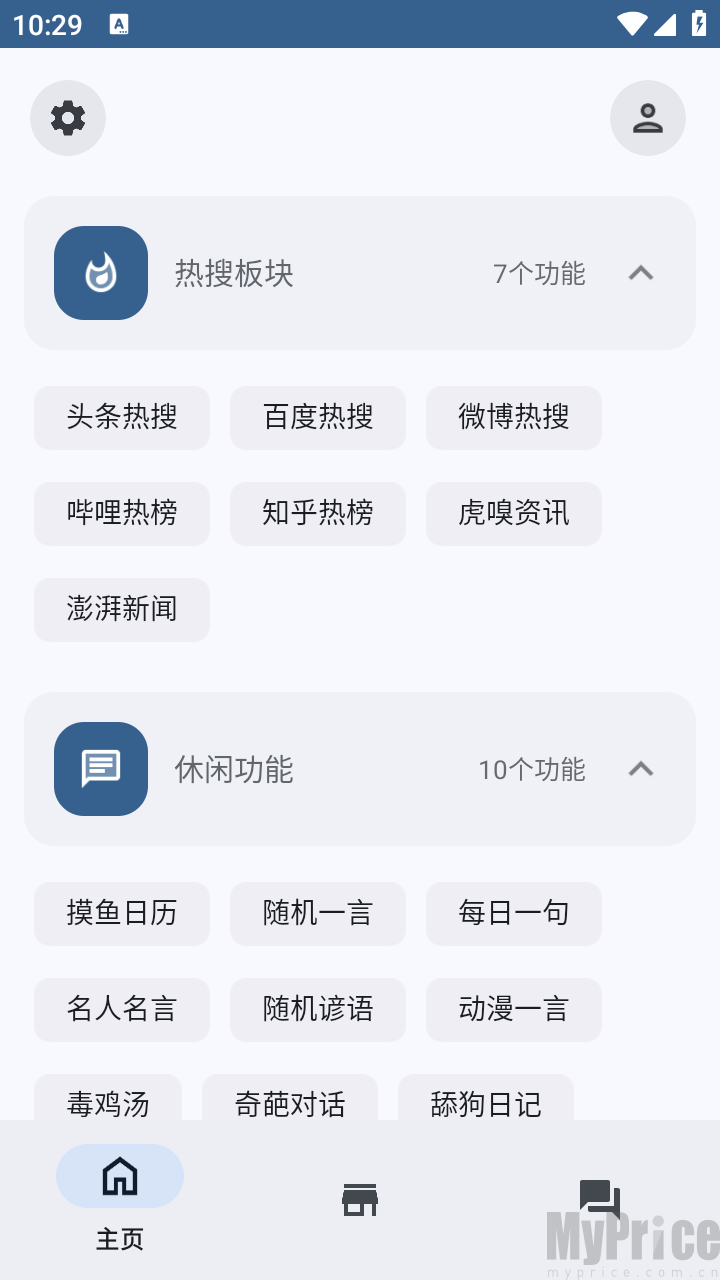This screenshot has height=1280, width=720.
Task: Select the 随机一言 chip
Action: [317, 913]
